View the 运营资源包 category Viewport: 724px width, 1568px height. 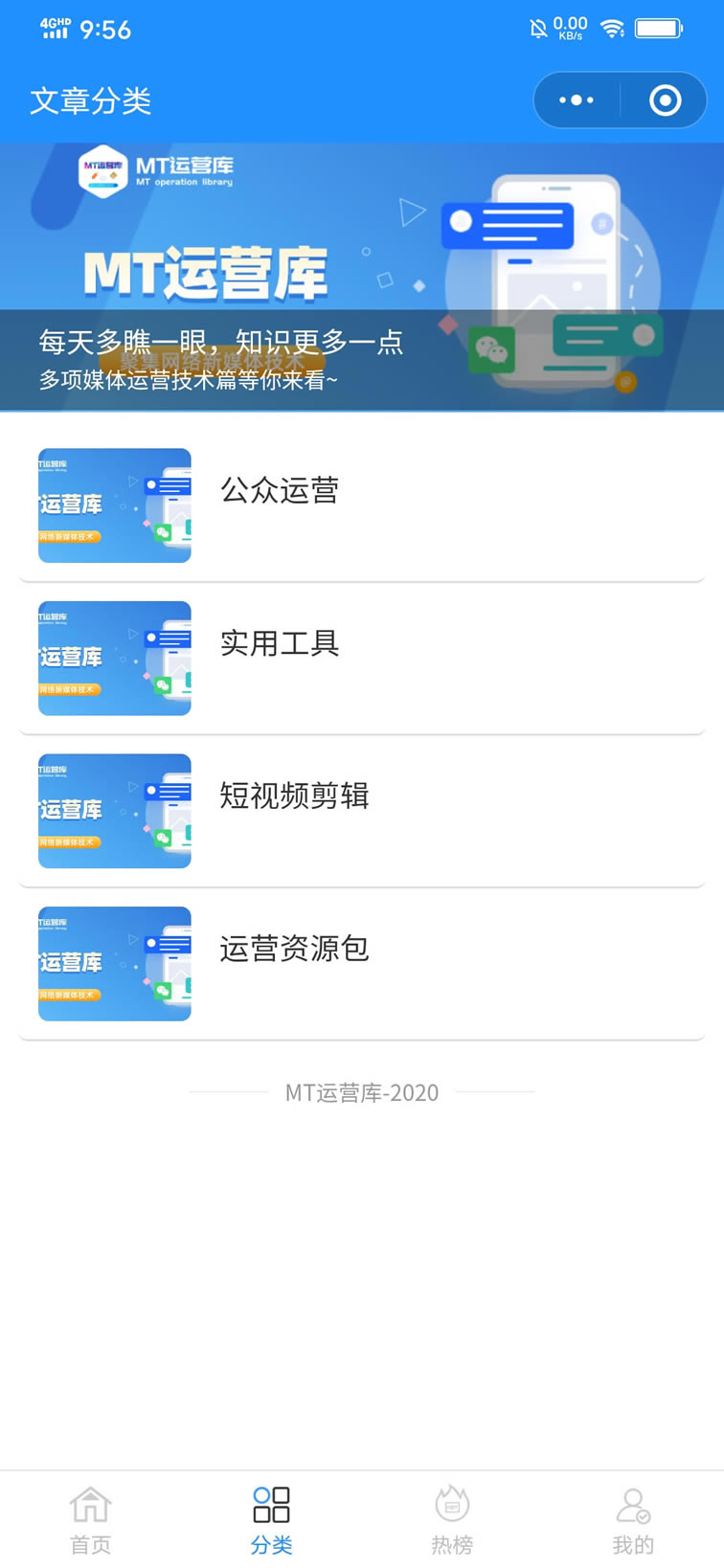tap(362, 964)
